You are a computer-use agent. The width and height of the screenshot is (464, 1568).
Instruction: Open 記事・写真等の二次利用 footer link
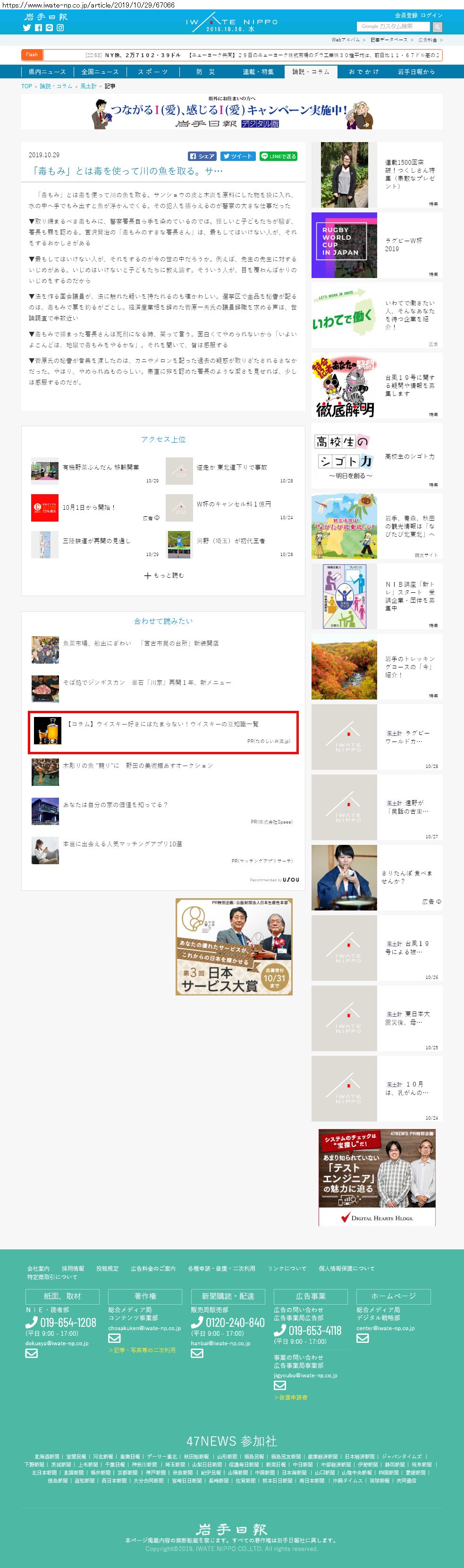pos(142,1349)
